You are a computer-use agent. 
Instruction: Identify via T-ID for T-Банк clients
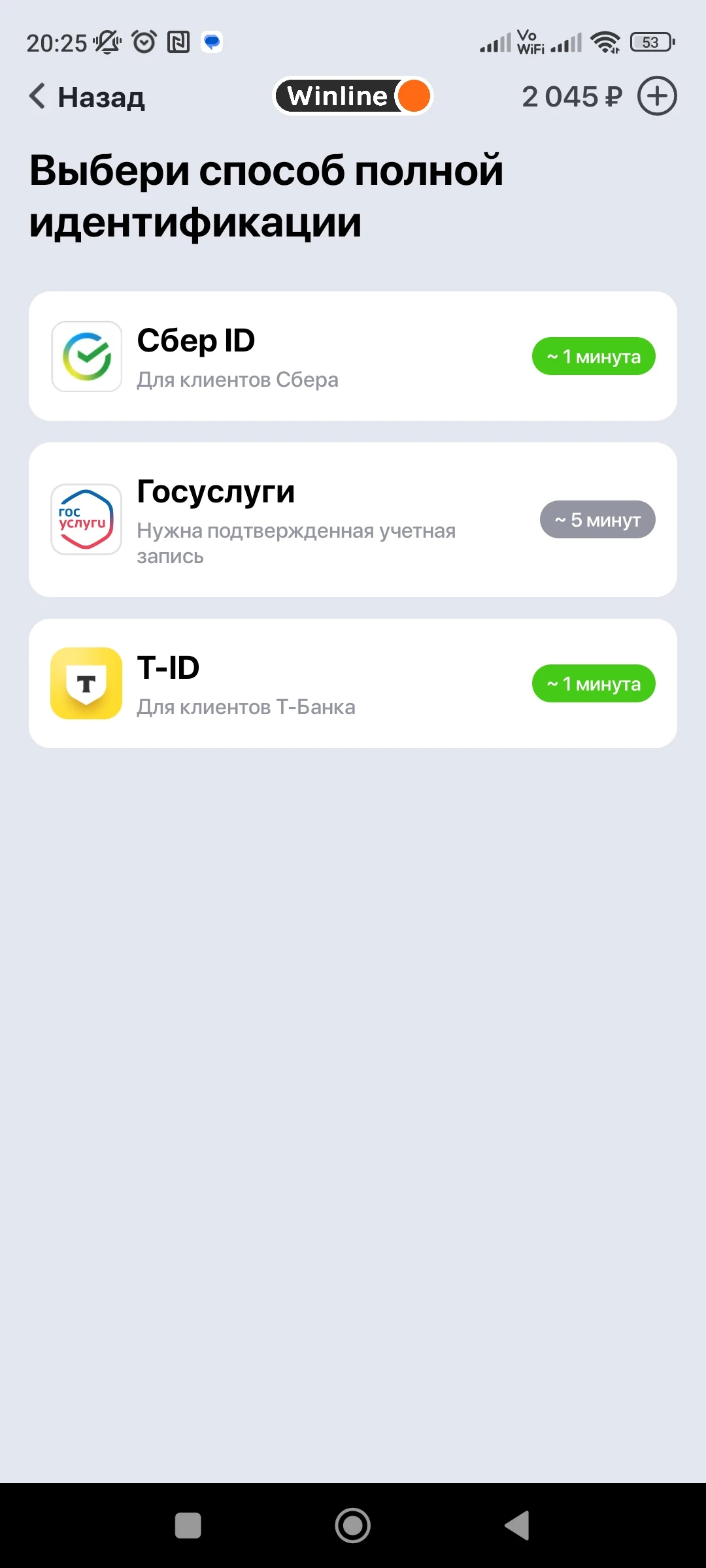pos(352,683)
